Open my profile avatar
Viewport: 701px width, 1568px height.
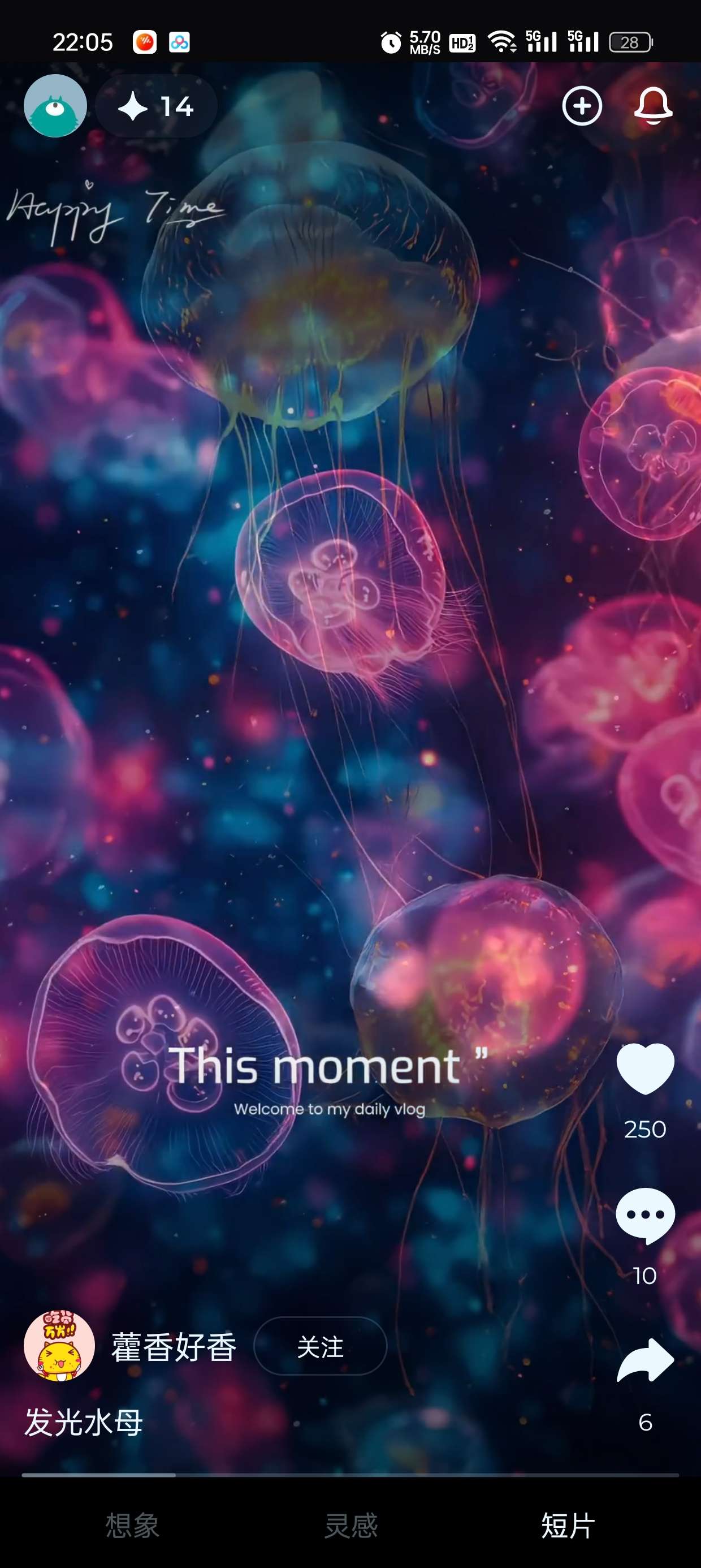(55, 106)
